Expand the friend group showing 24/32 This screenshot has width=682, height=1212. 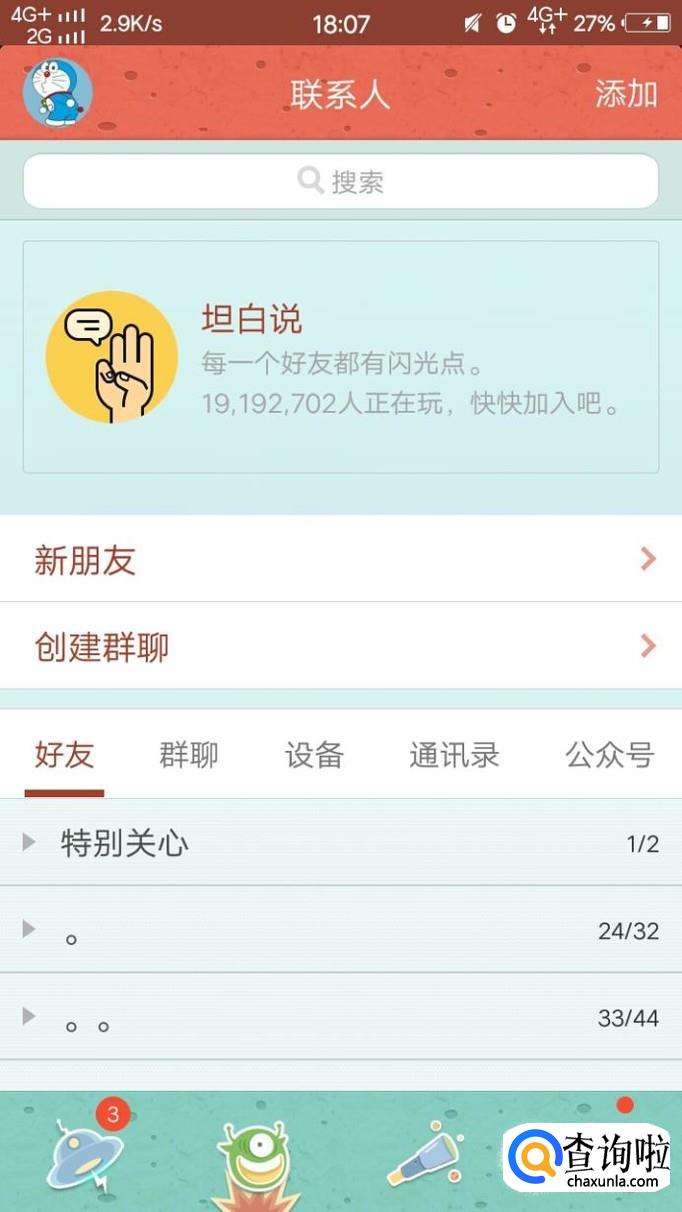click(341, 931)
